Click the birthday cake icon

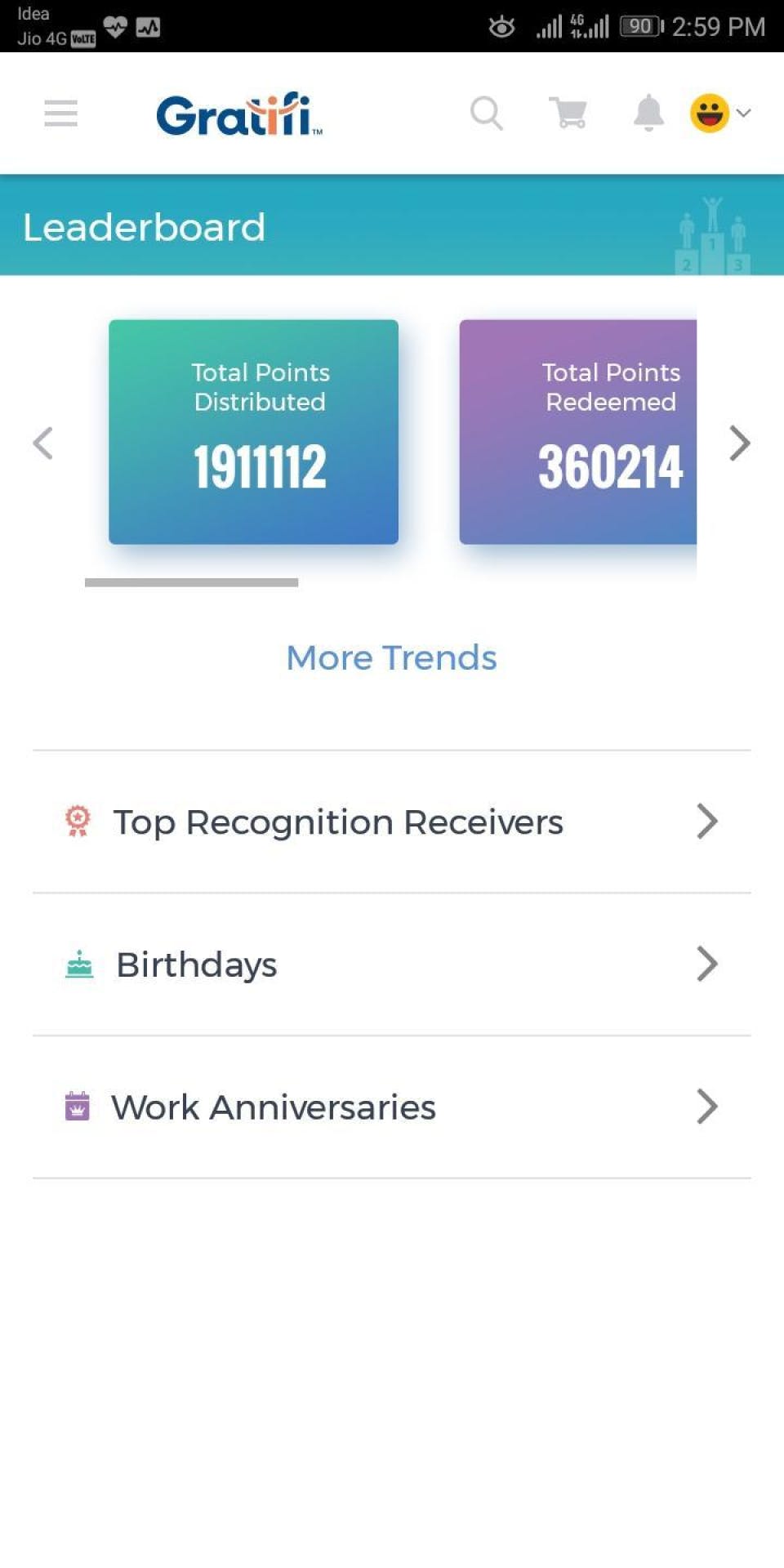(x=78, y=964)
